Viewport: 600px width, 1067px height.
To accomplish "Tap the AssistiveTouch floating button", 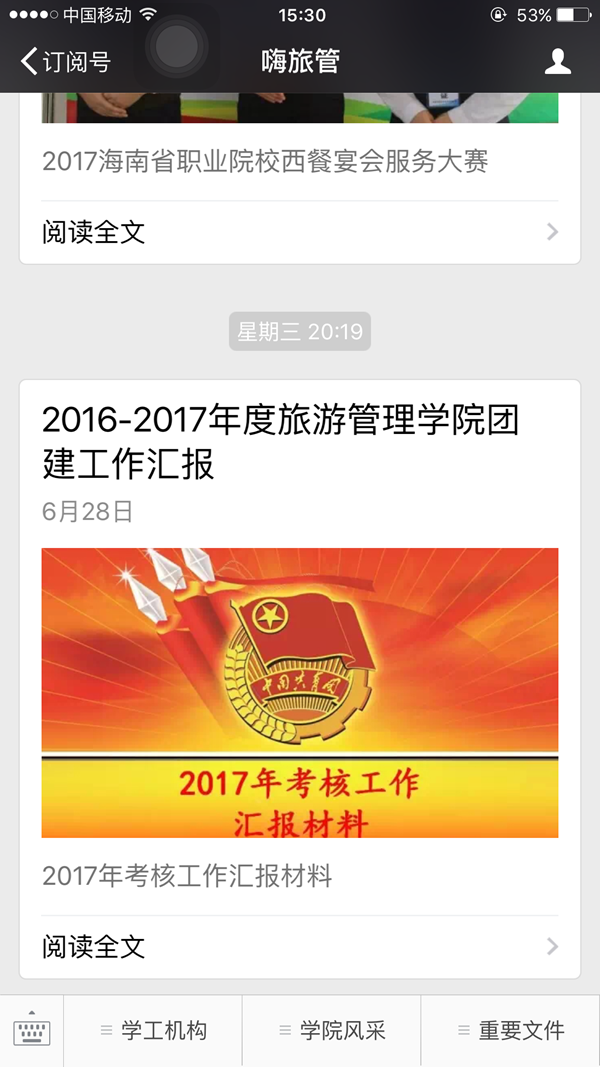I will tap(176, 45).
